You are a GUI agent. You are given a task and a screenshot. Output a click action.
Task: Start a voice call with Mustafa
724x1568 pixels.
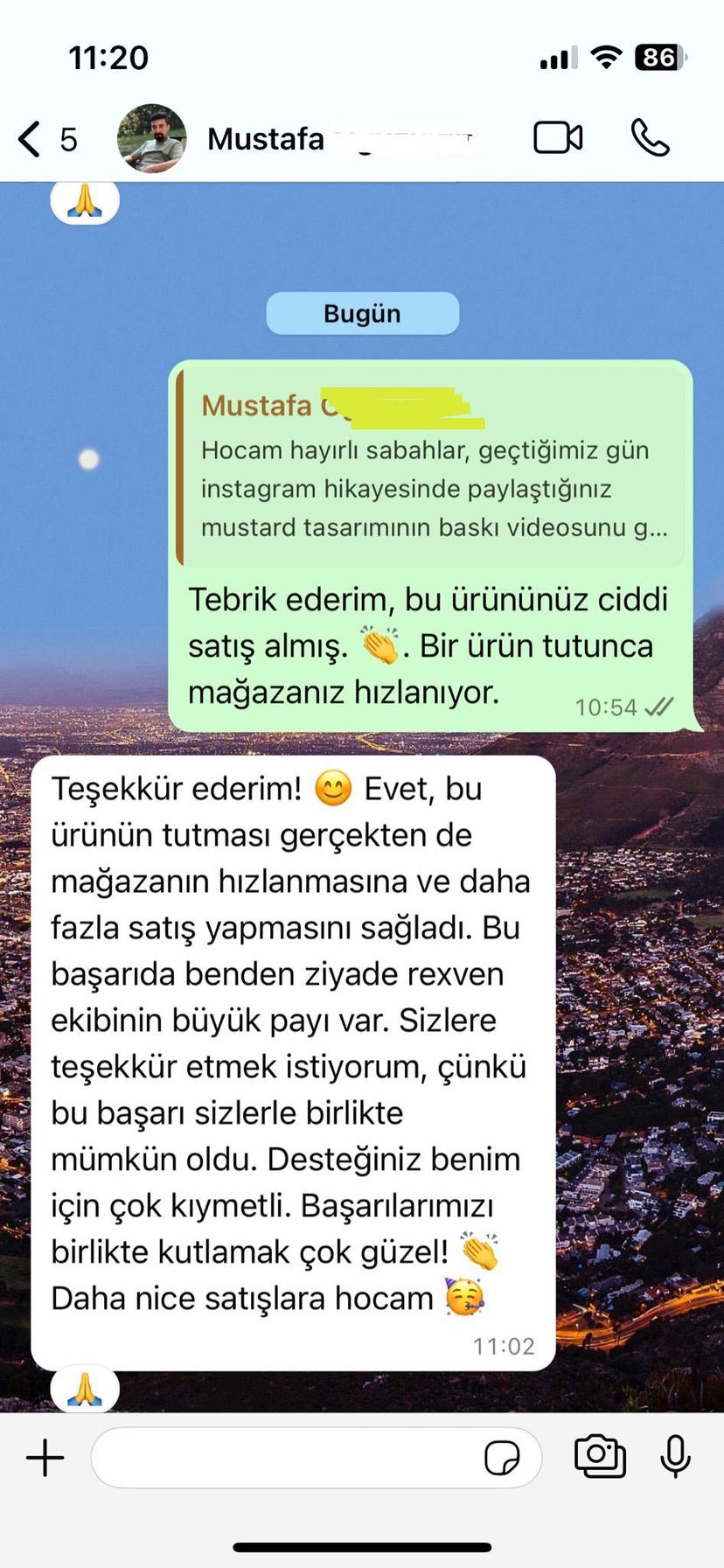[x=650, y=138]
